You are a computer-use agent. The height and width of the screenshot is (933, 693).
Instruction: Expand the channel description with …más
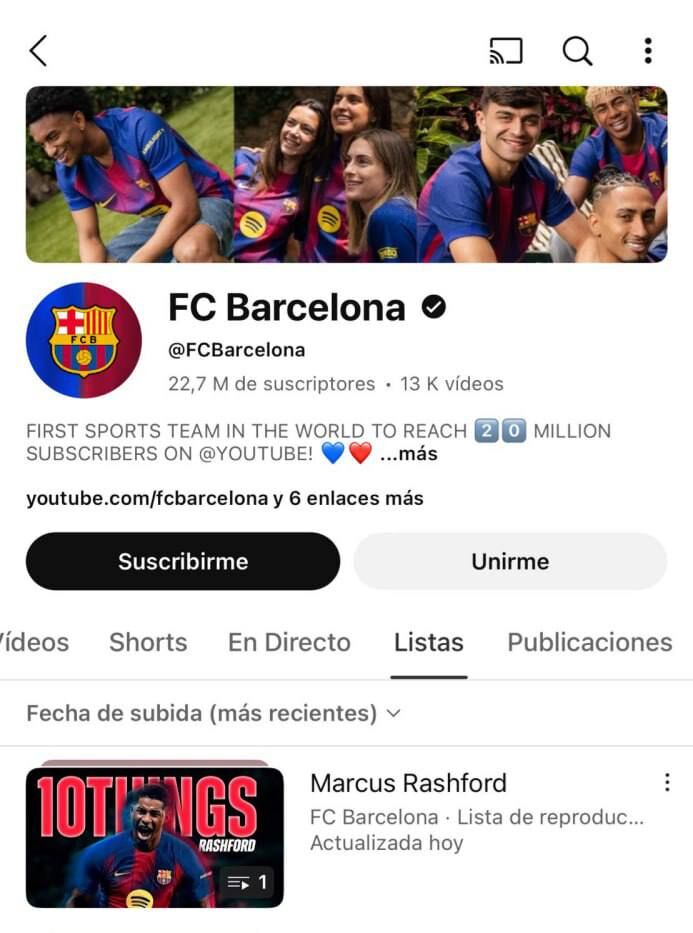click(x=408, y=454)
